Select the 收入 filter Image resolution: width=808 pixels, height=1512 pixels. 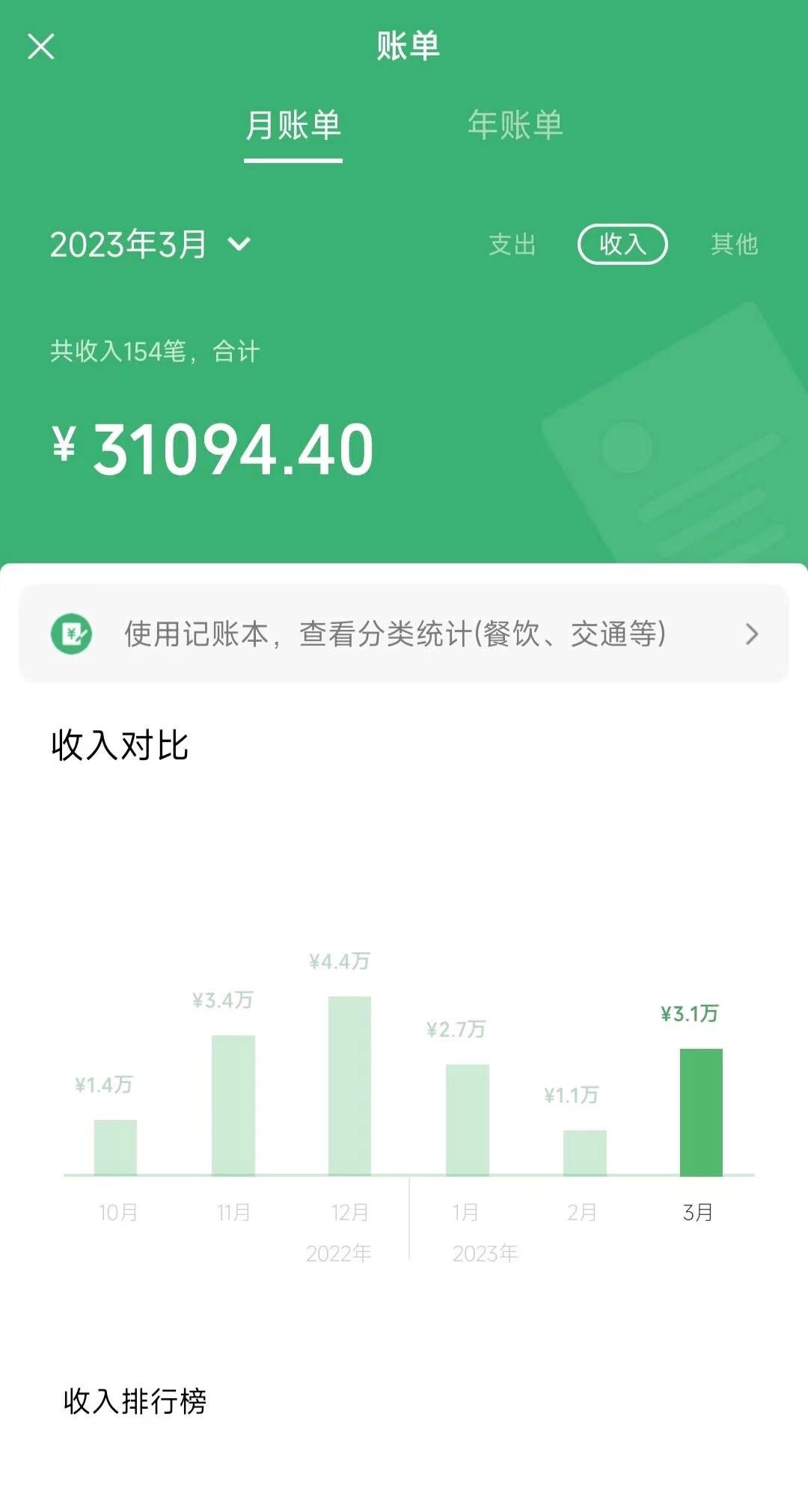[x=622, y=244]
